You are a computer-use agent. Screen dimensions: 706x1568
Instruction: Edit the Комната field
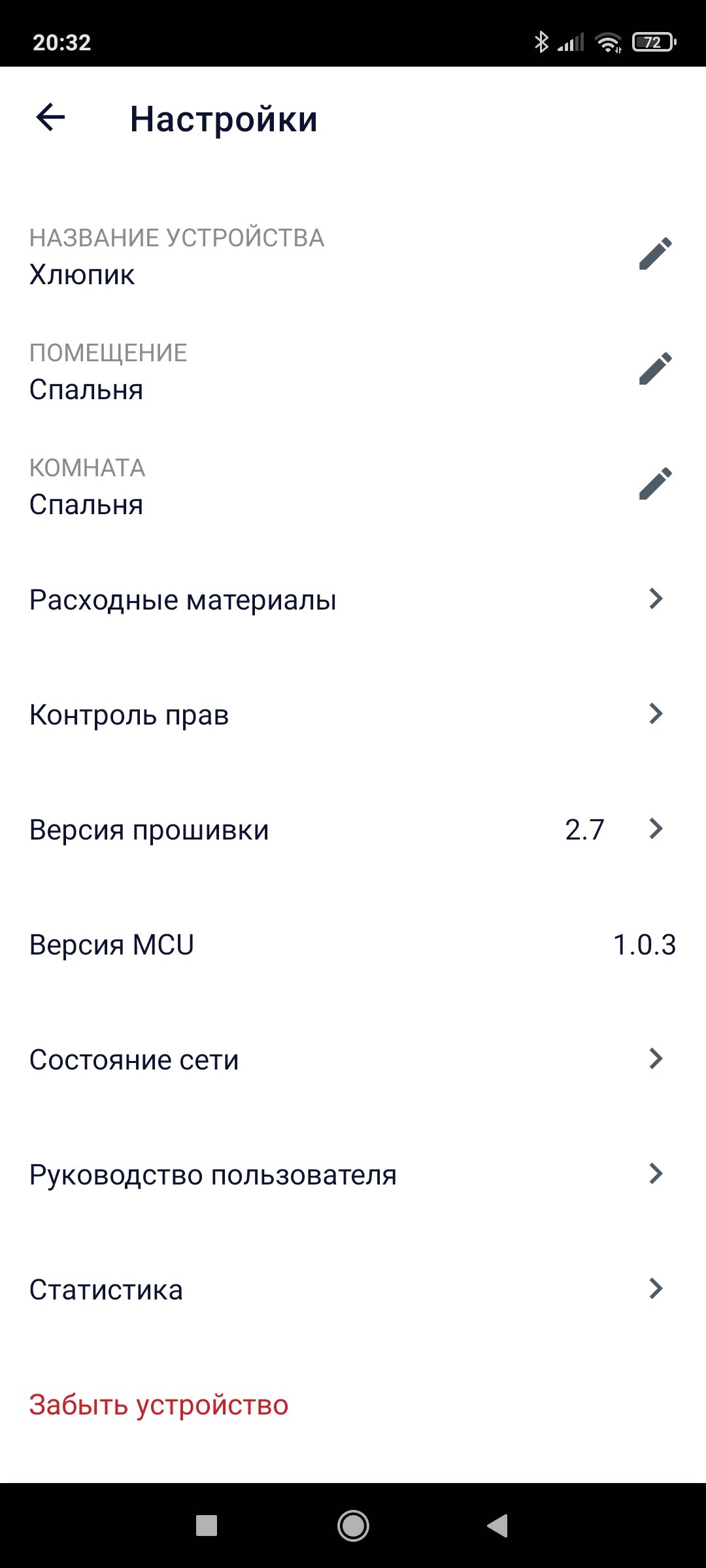coord(655,484)
